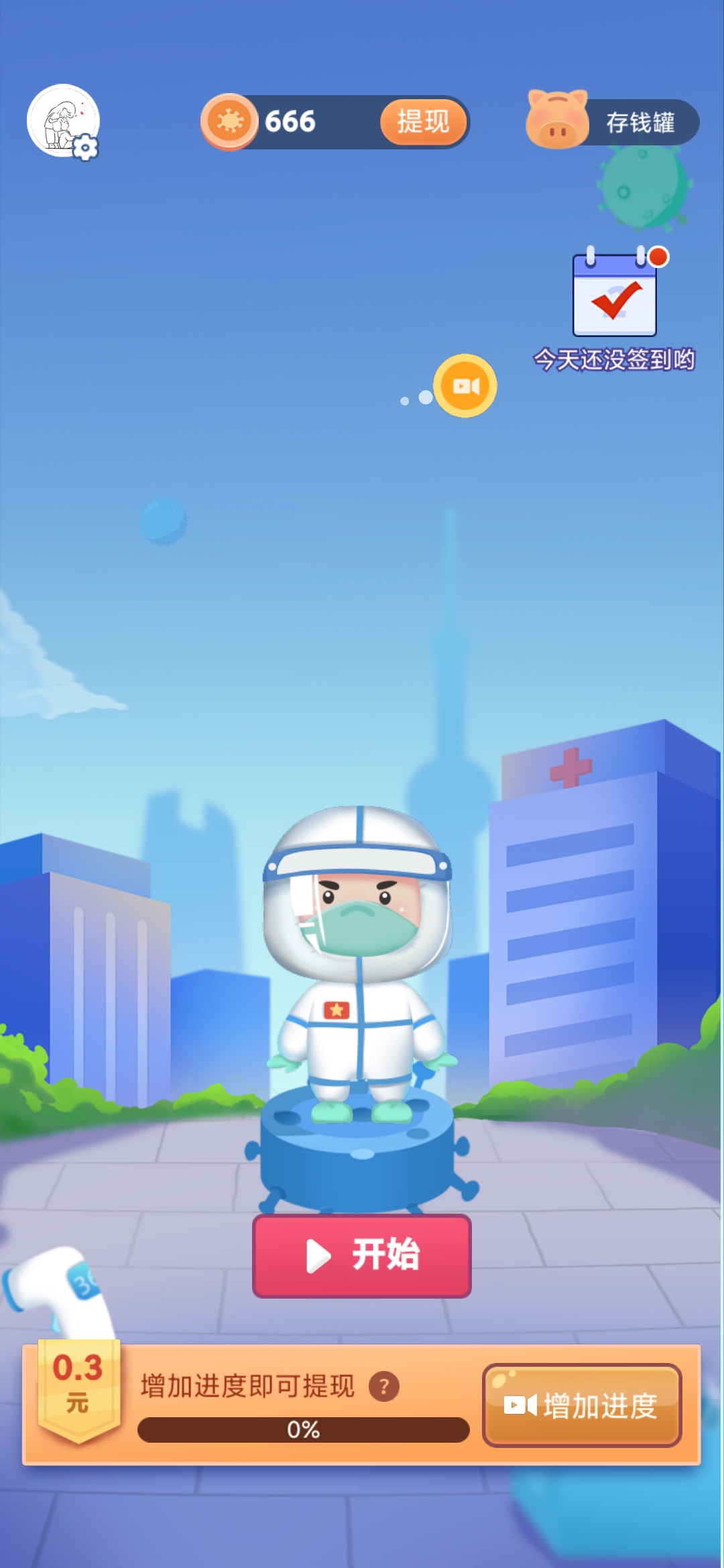Tap the floating video coin bubble
724x1568 pixels.
[465, 386]
